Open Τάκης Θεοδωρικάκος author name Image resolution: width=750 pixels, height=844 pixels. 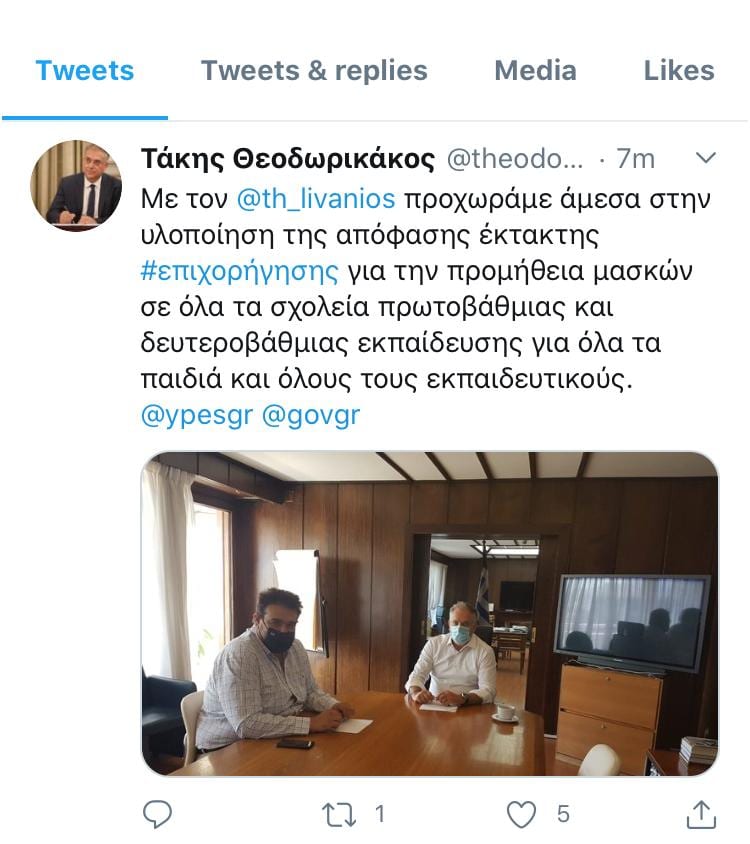coord(288,159)
